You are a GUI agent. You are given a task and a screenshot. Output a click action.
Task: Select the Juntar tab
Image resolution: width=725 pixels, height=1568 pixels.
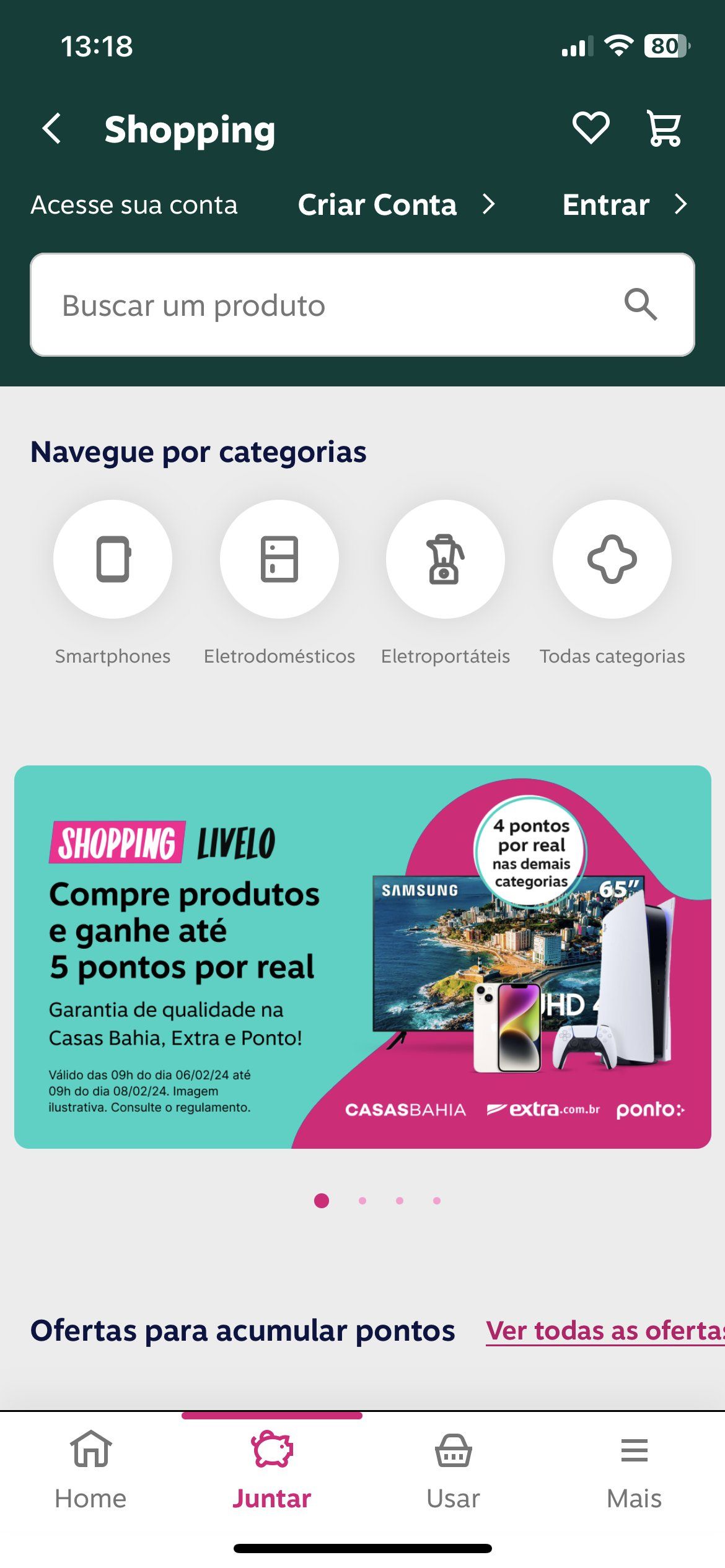click(272, 1470)
